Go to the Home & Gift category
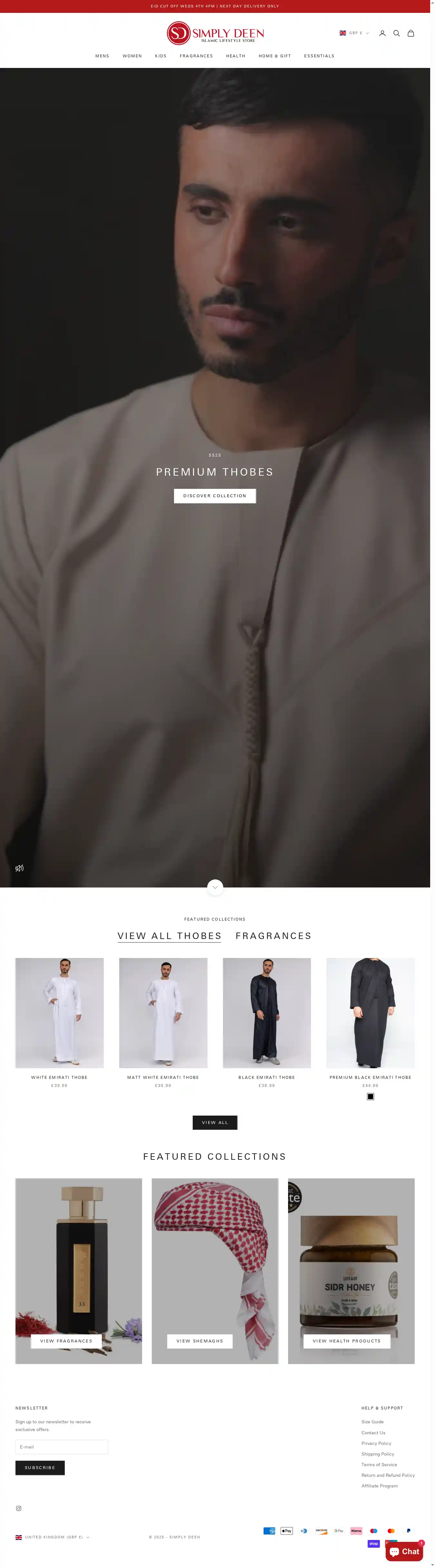This screenshot has width=435, height=1568. click(x=275, y=56)
